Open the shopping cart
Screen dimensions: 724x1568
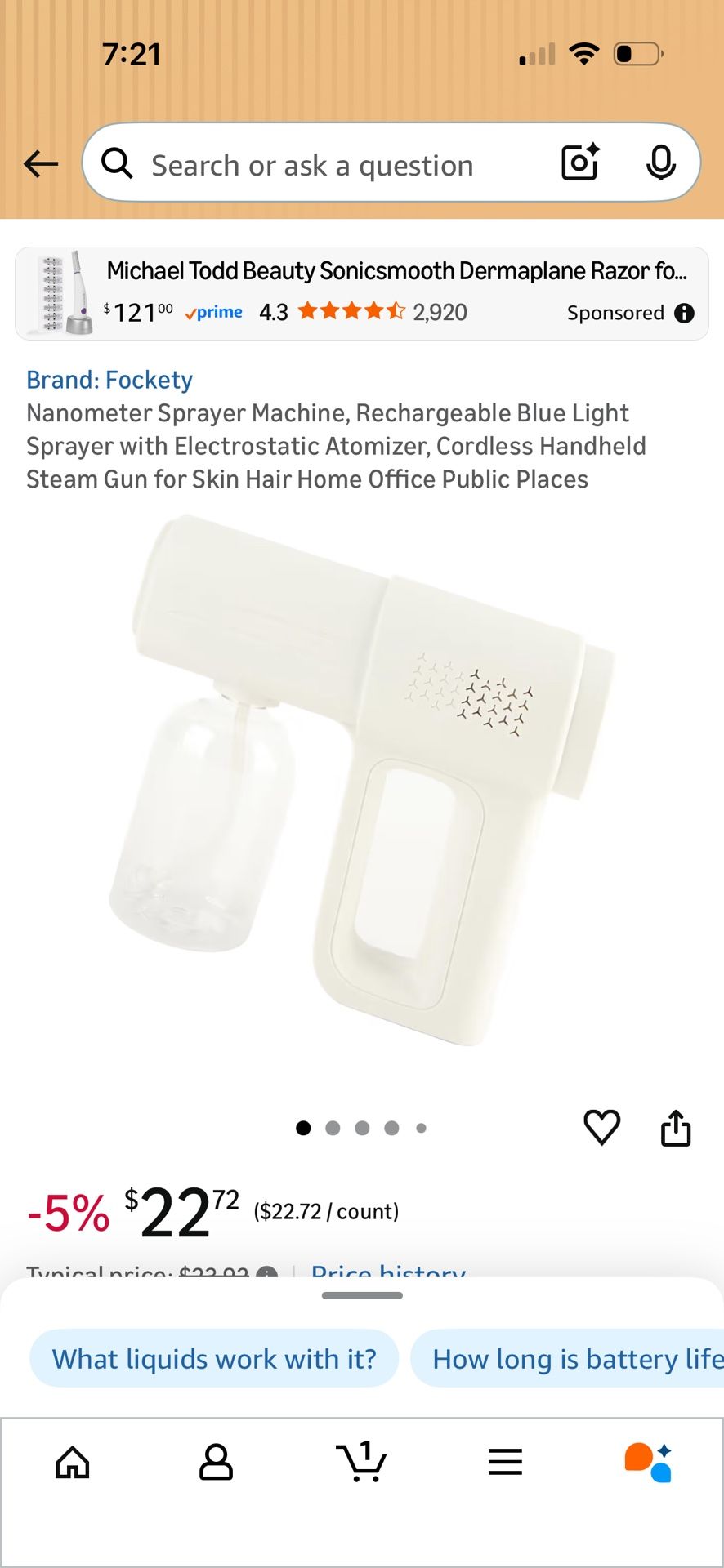[x=361, y=1462]
